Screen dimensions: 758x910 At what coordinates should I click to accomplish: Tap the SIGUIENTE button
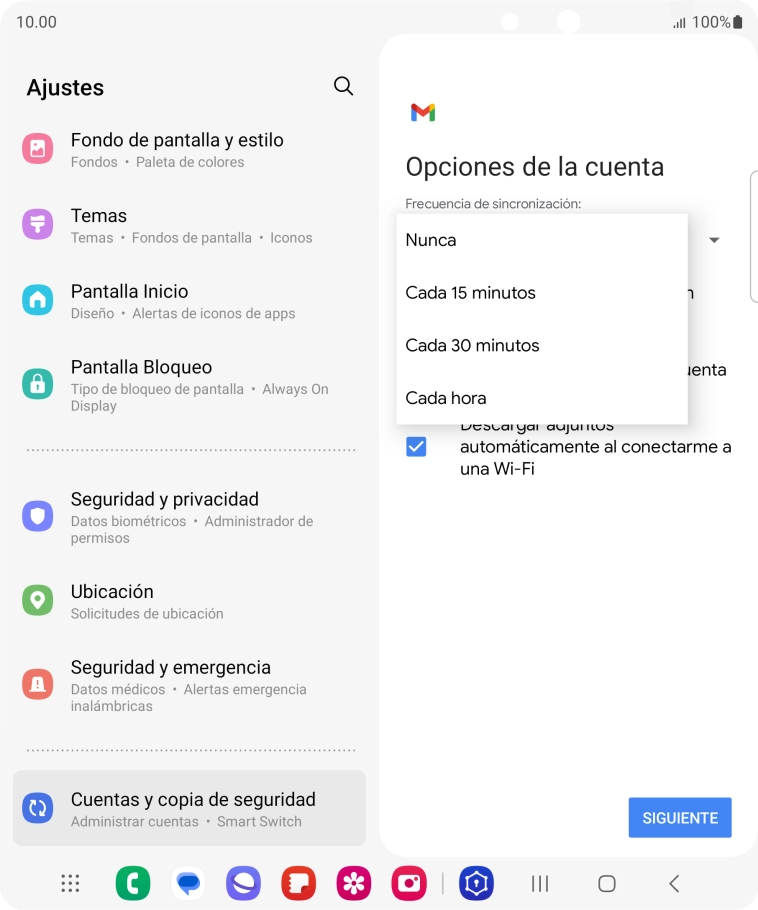tap(680, 818)
